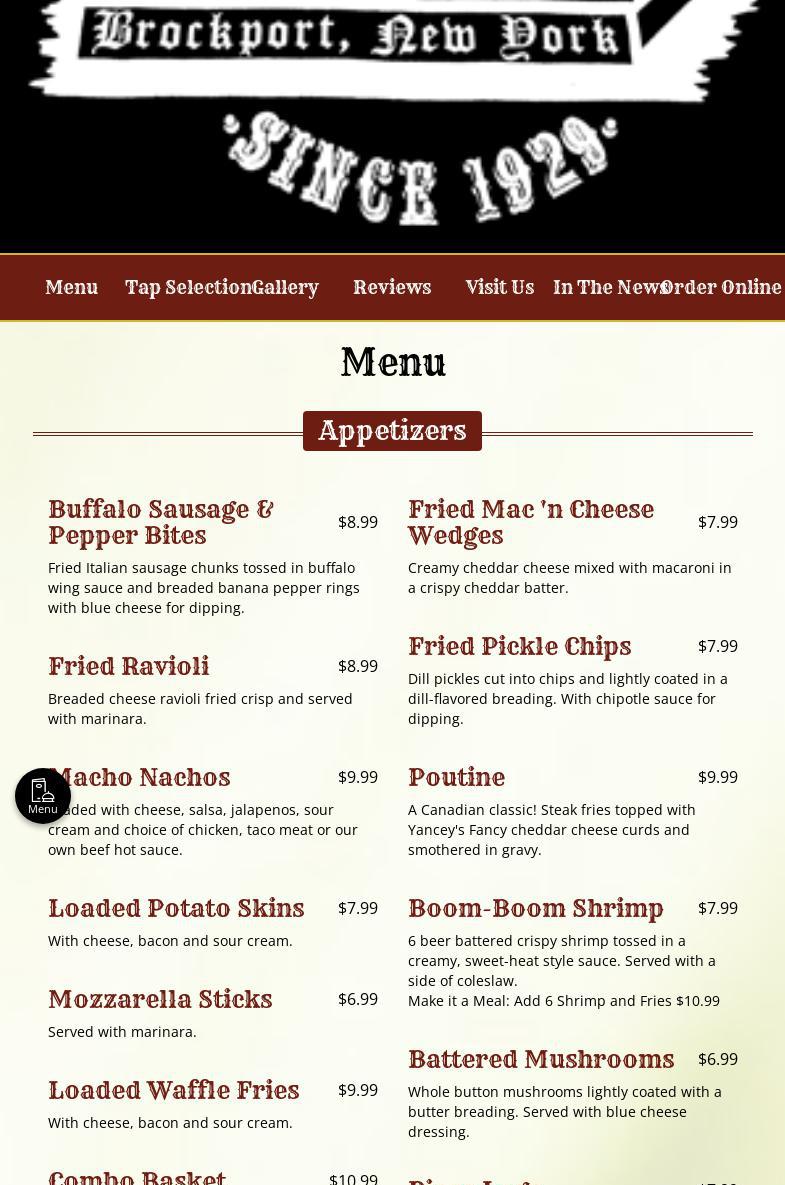785x1185 pixels.
Task: Open the Menu navigation link
Action: pos(71,288)
